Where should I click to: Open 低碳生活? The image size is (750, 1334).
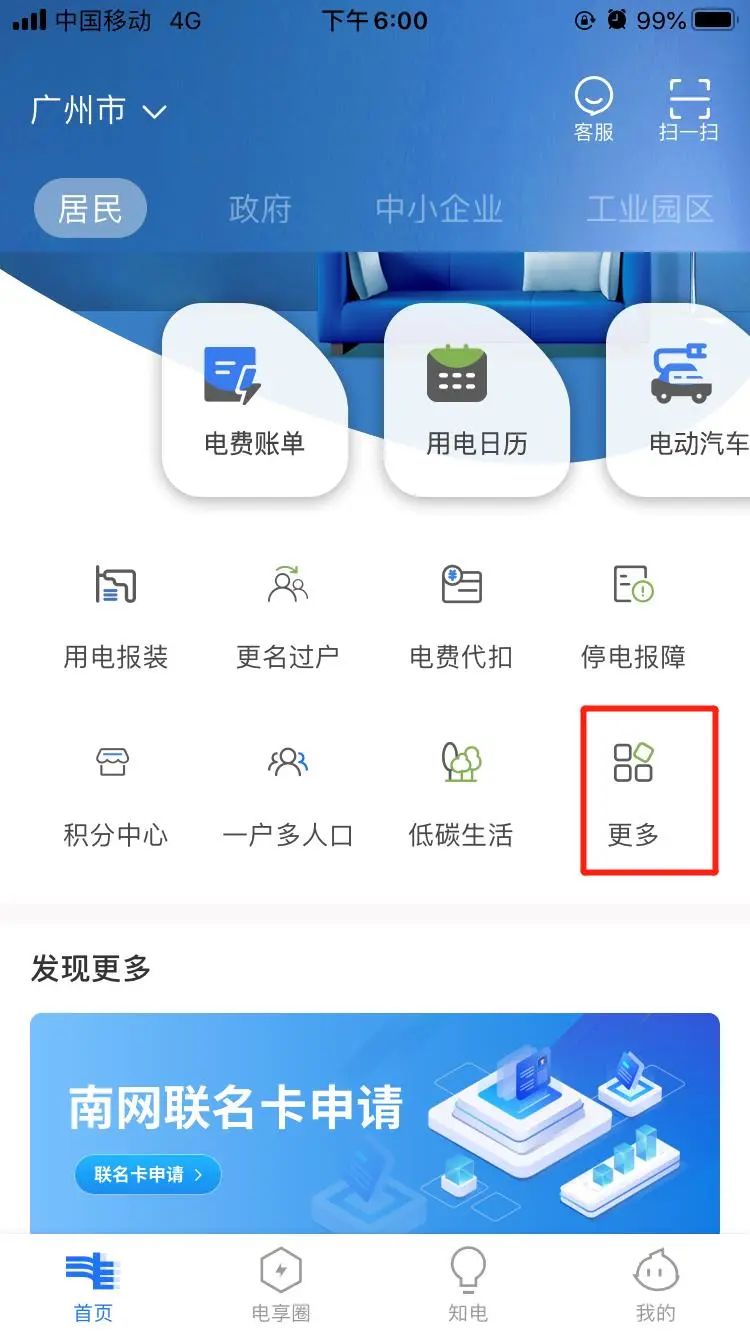(x=461, y=792)
